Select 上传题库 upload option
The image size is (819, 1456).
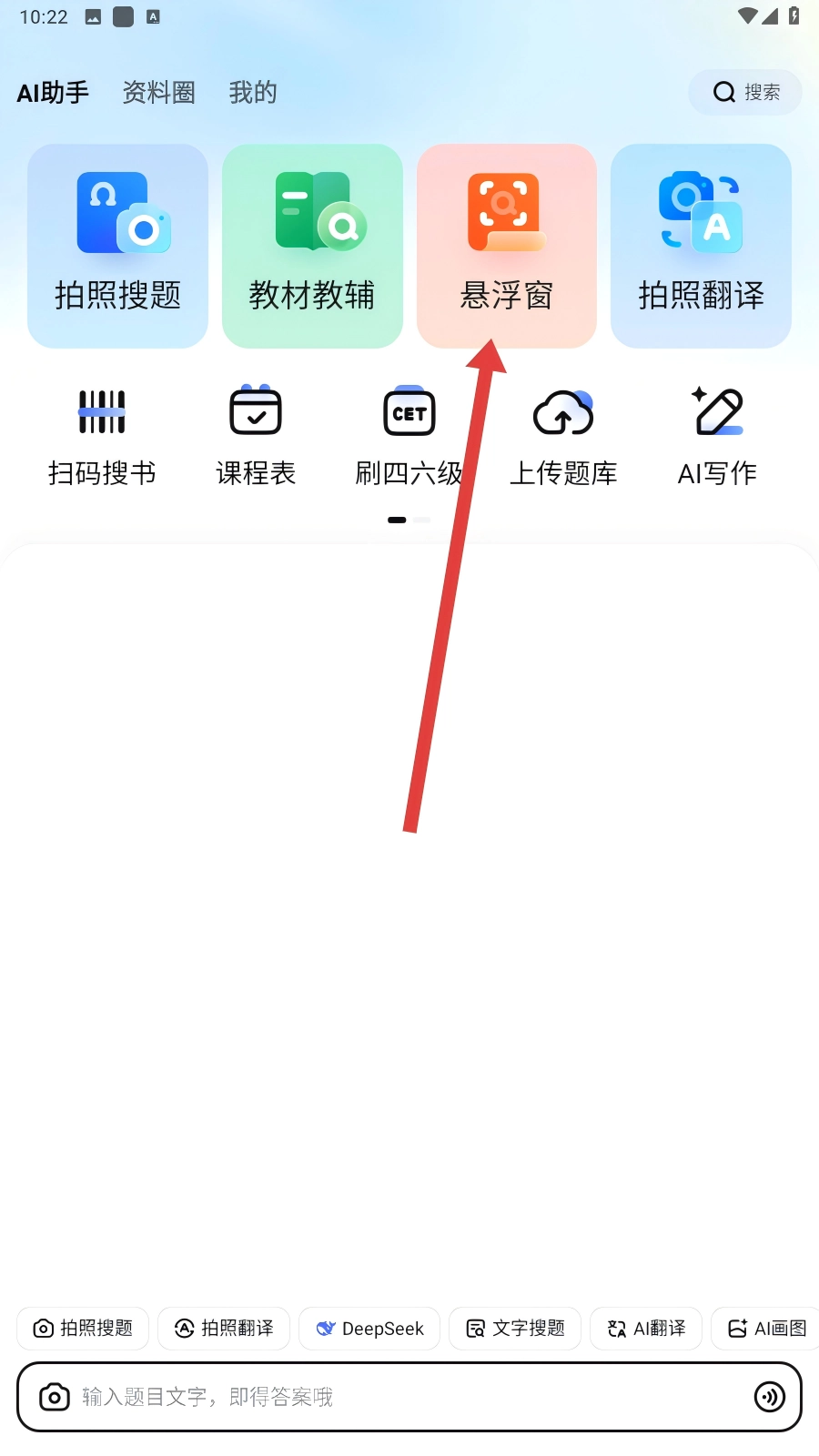pos(563,437)
